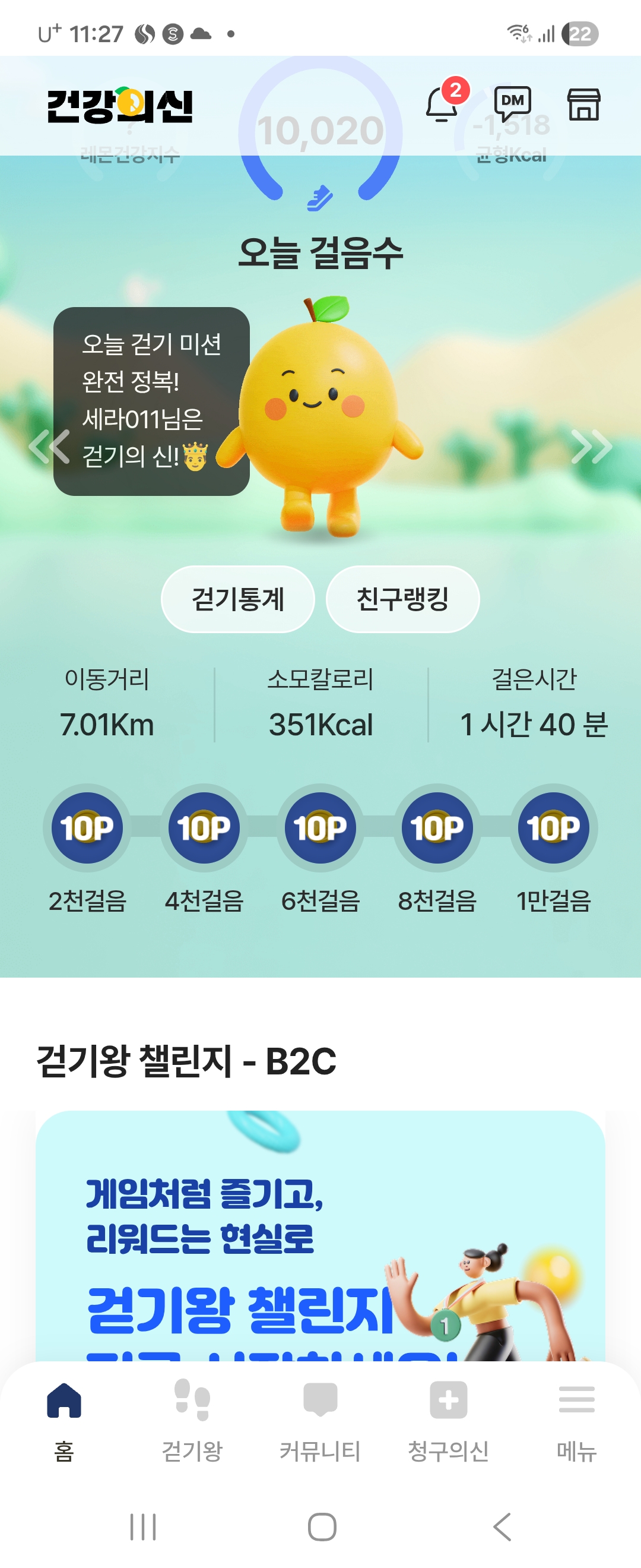Open DM messages
641x1568 pixels.
[x=512, y=104]
